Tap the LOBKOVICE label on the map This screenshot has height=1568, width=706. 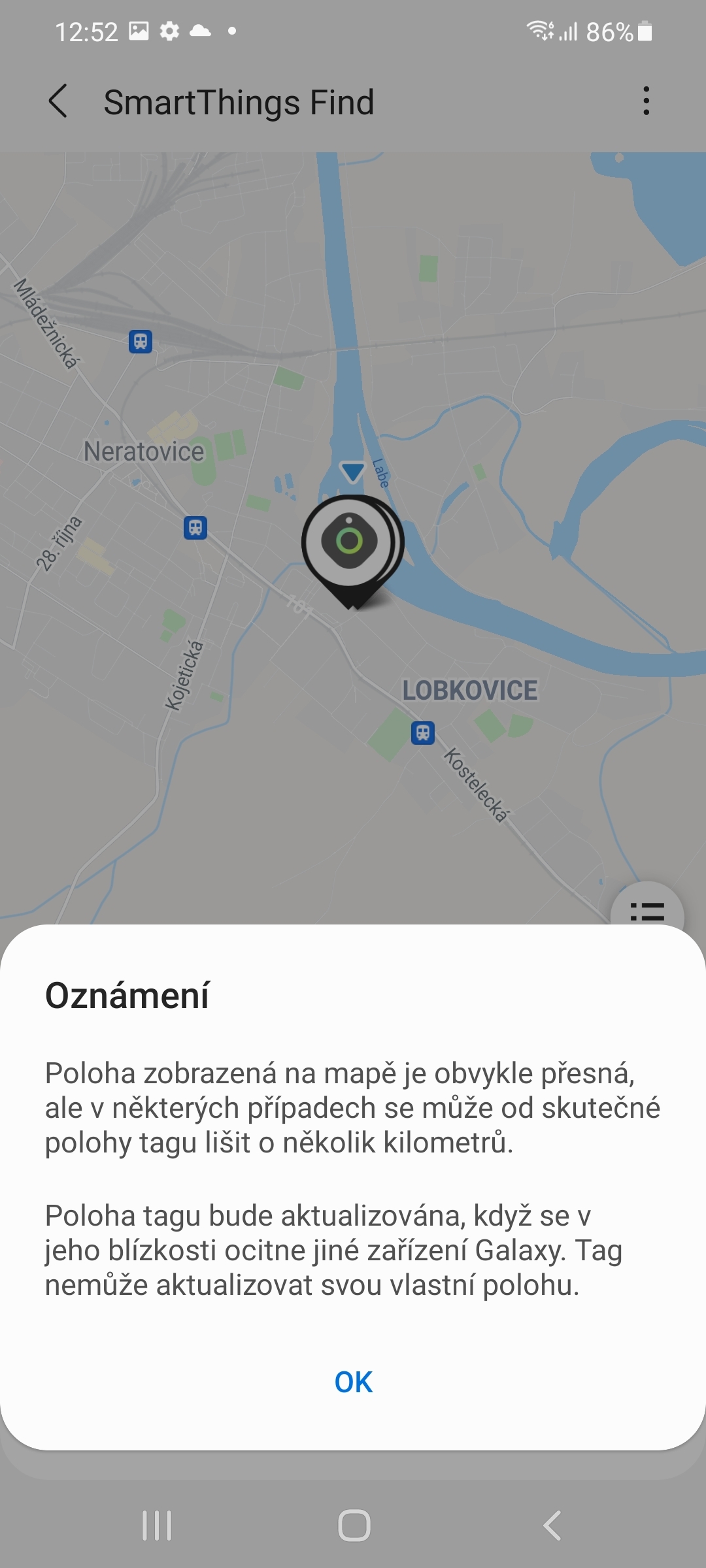point(470,689)
